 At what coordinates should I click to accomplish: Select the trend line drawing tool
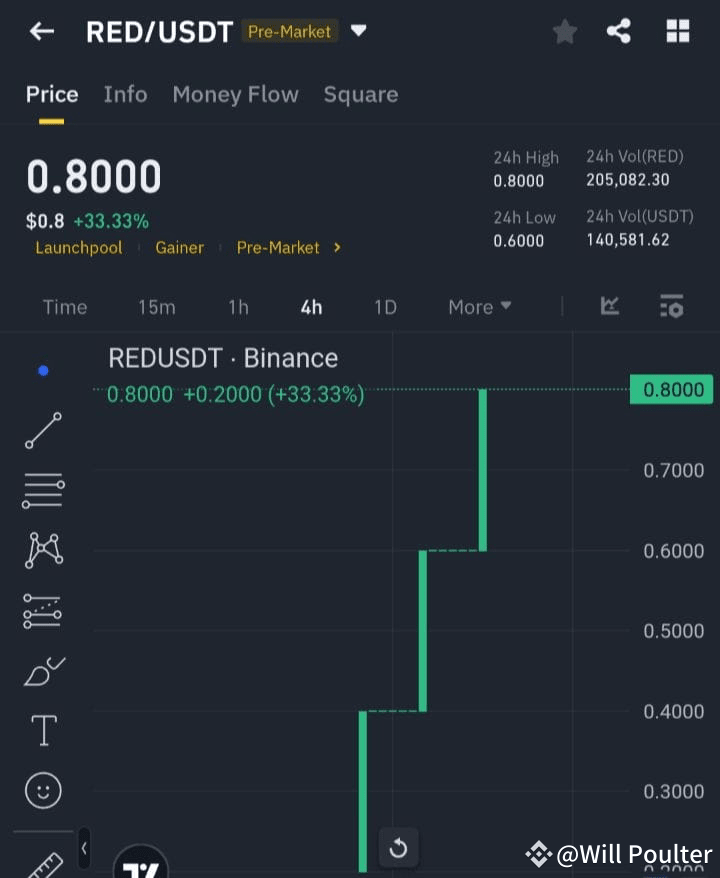click(x=43, y=430)
